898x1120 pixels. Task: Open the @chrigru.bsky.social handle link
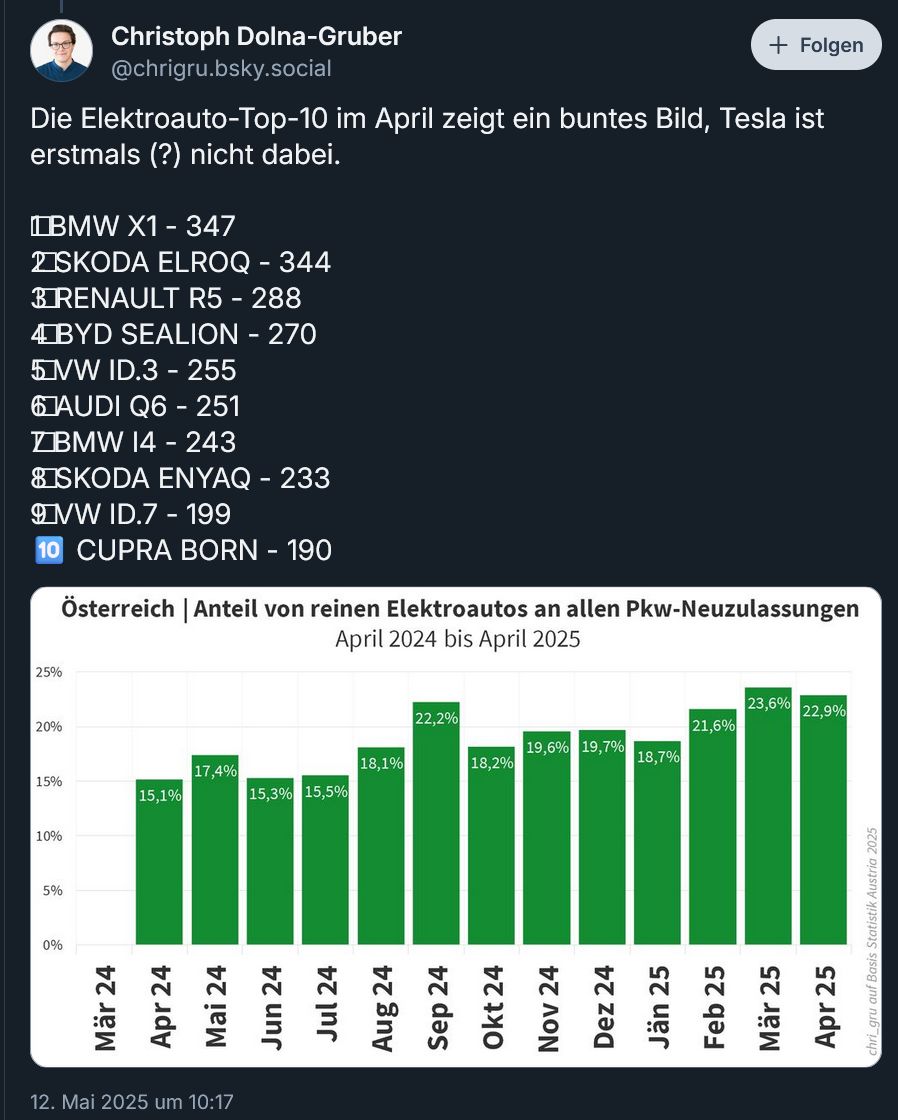[x=221, y=68]
